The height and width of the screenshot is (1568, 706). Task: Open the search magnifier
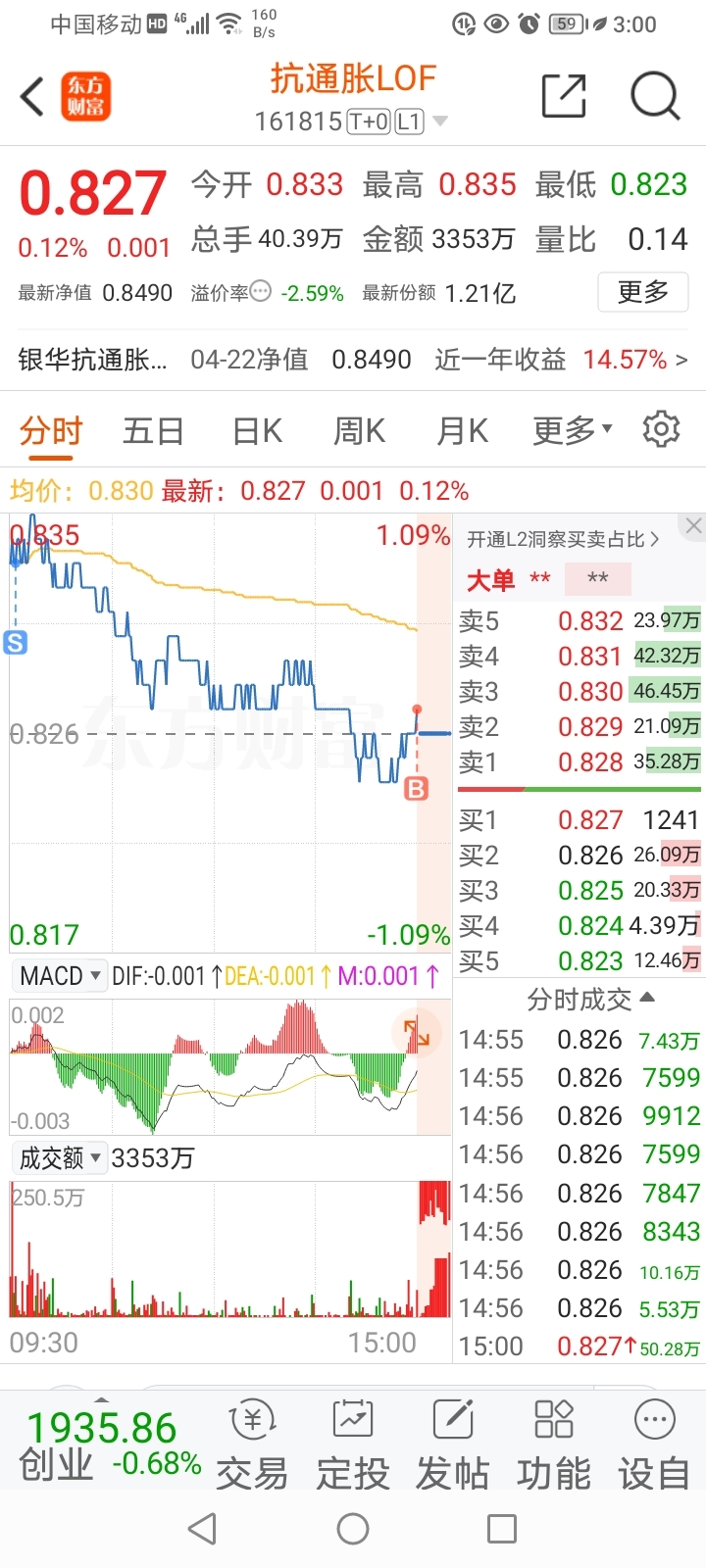tap(655, 96)
